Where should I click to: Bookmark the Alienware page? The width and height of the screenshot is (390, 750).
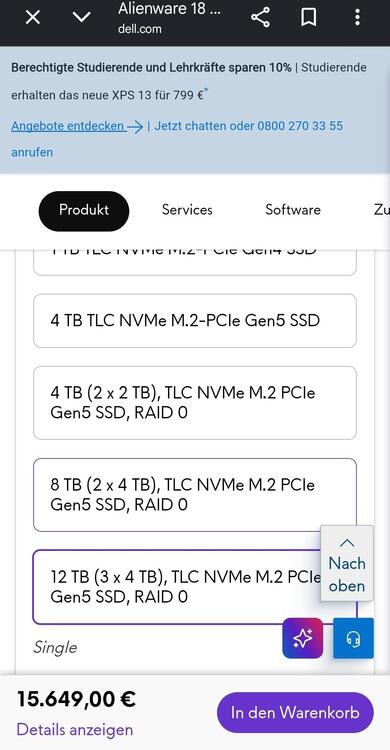(309, 18)
